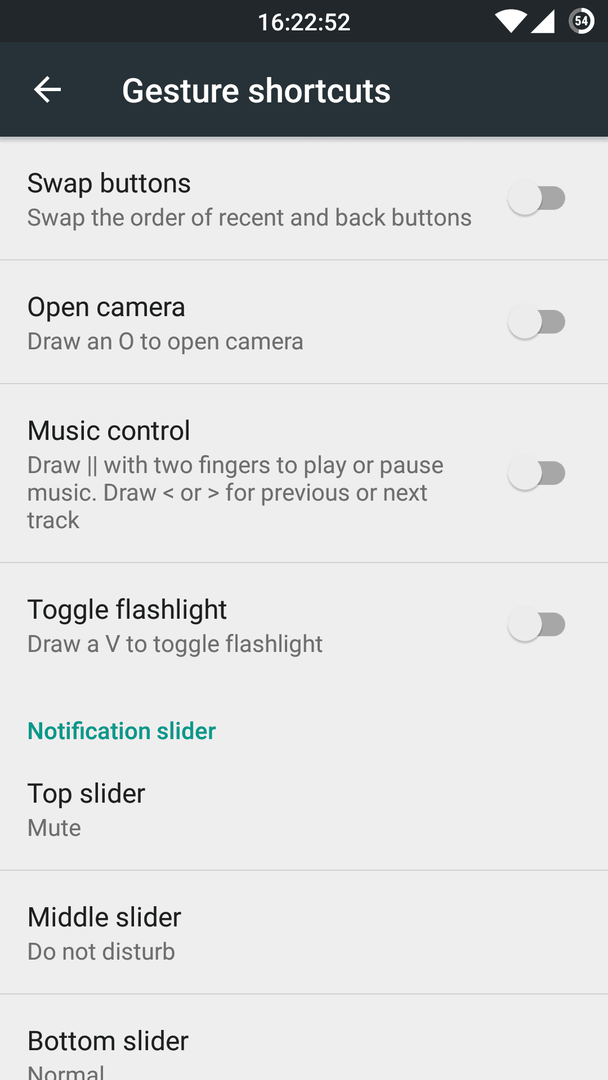Enable the Swap buttons switch

click(x=536, y=199)
